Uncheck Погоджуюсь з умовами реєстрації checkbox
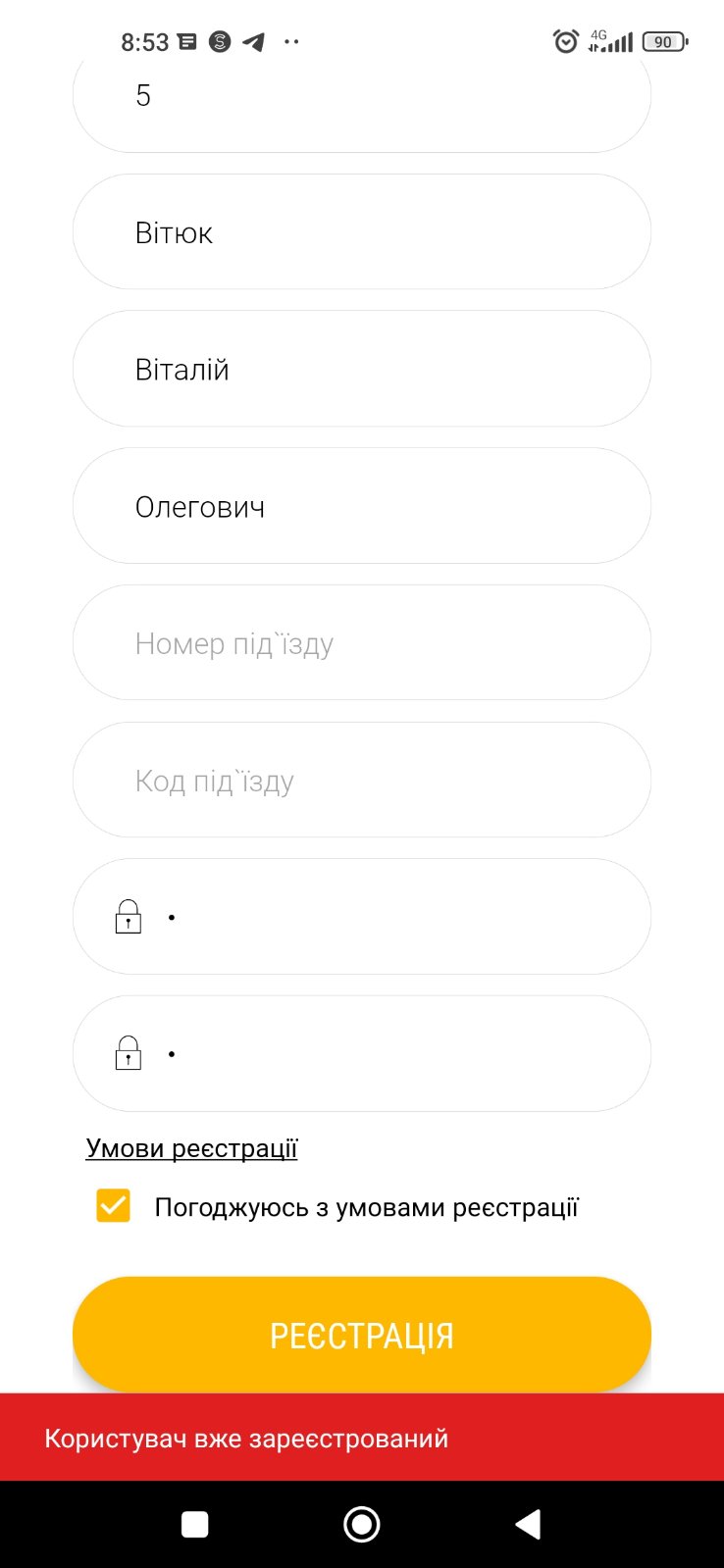Image resolution: width=724 pixels, height=1568 pixels. coord(114,1206)
